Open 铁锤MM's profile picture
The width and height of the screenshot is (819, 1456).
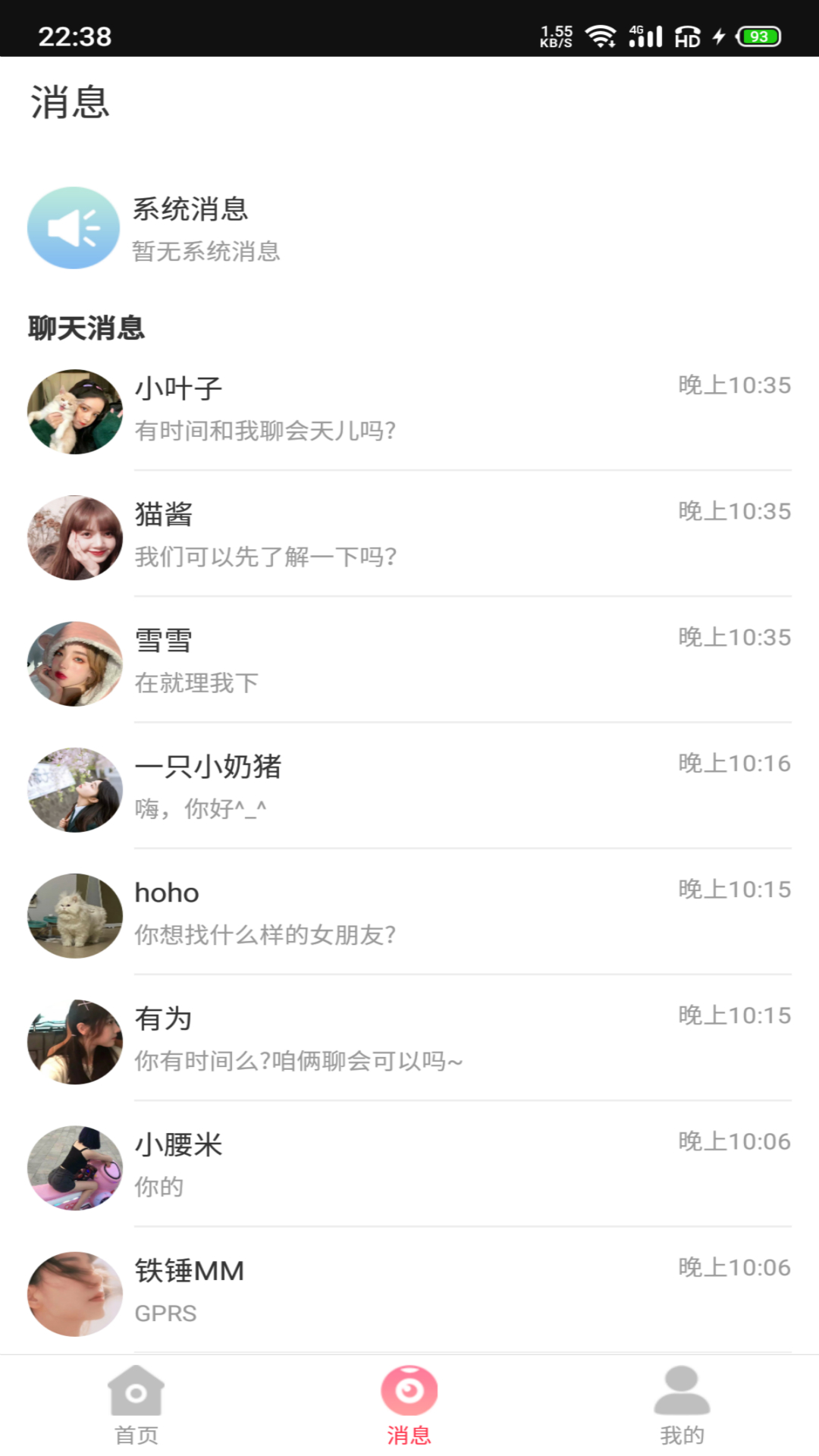[74, 1293]
